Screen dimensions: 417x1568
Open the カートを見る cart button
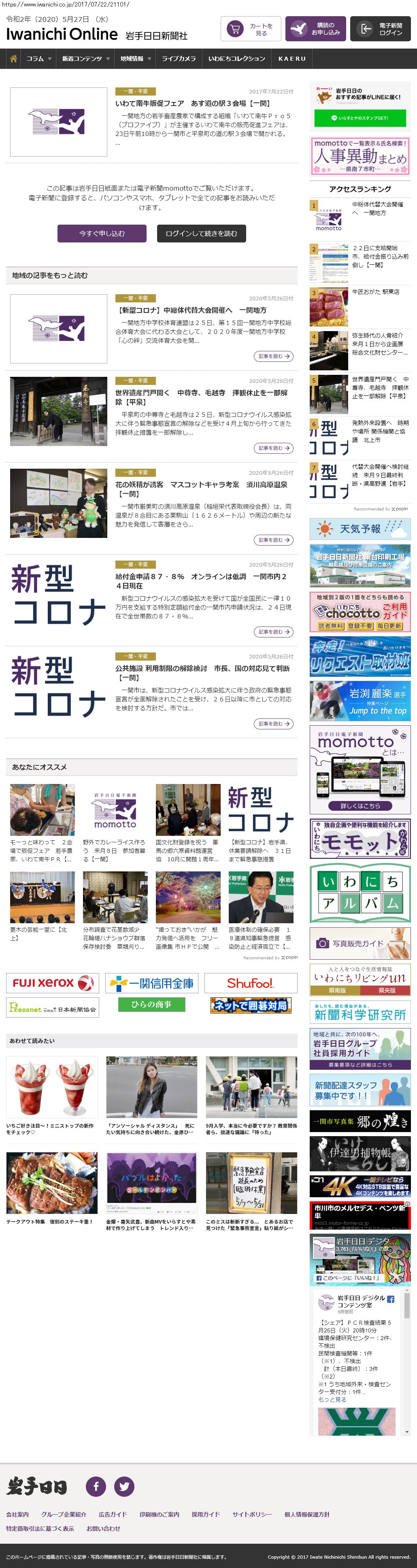(x=250, y=29)
